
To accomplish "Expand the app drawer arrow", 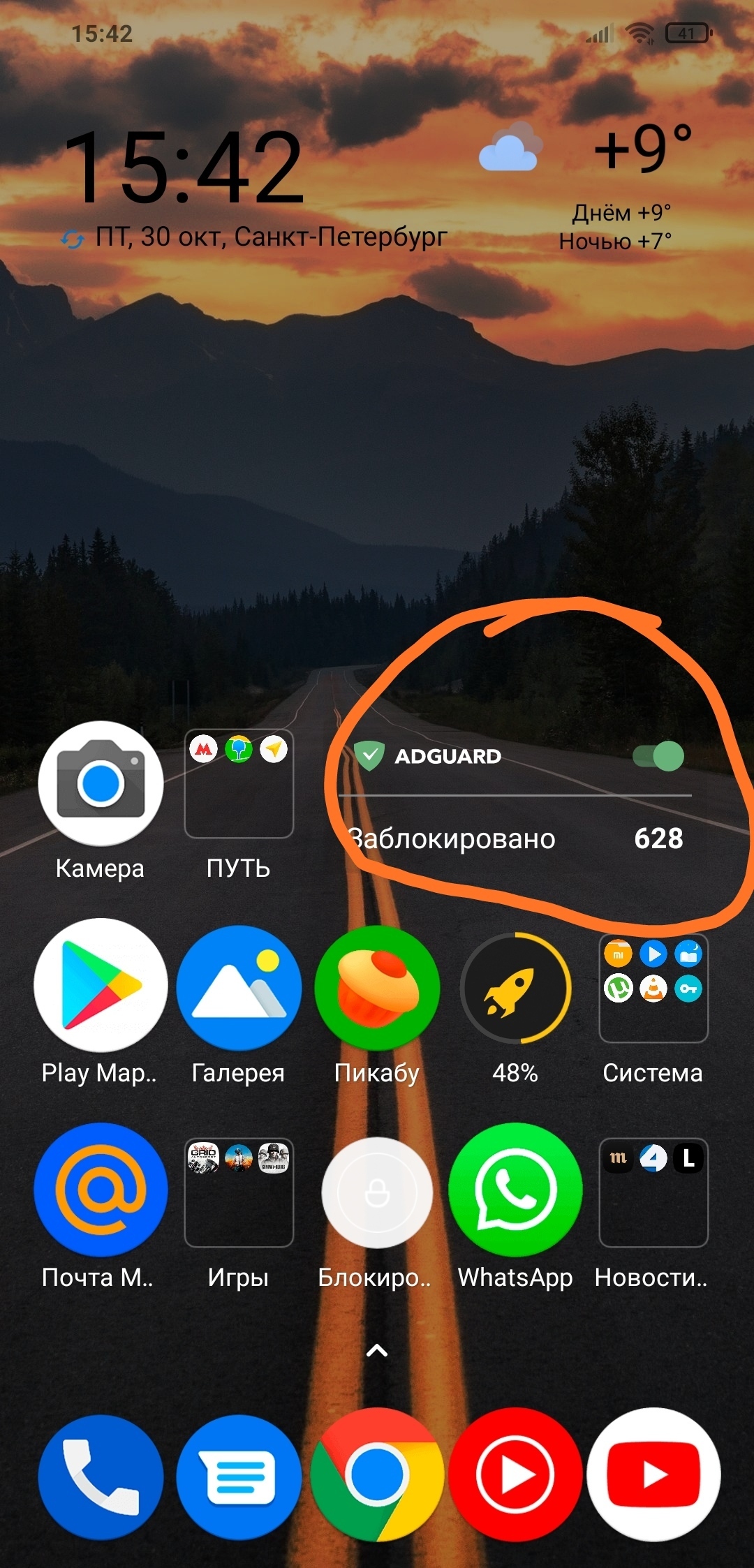I will tap(377, 1351).
